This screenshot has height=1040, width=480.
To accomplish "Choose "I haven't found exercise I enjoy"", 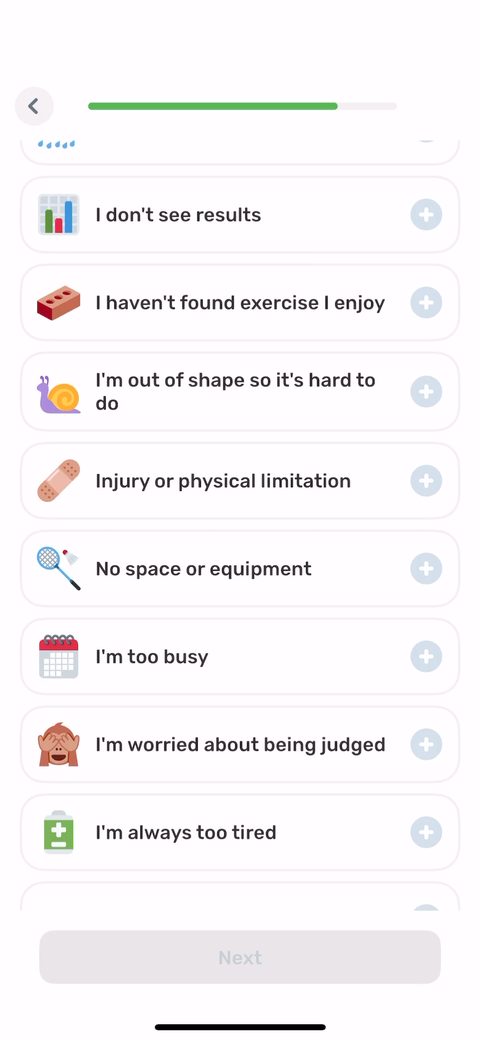I will tap(240, 303).
